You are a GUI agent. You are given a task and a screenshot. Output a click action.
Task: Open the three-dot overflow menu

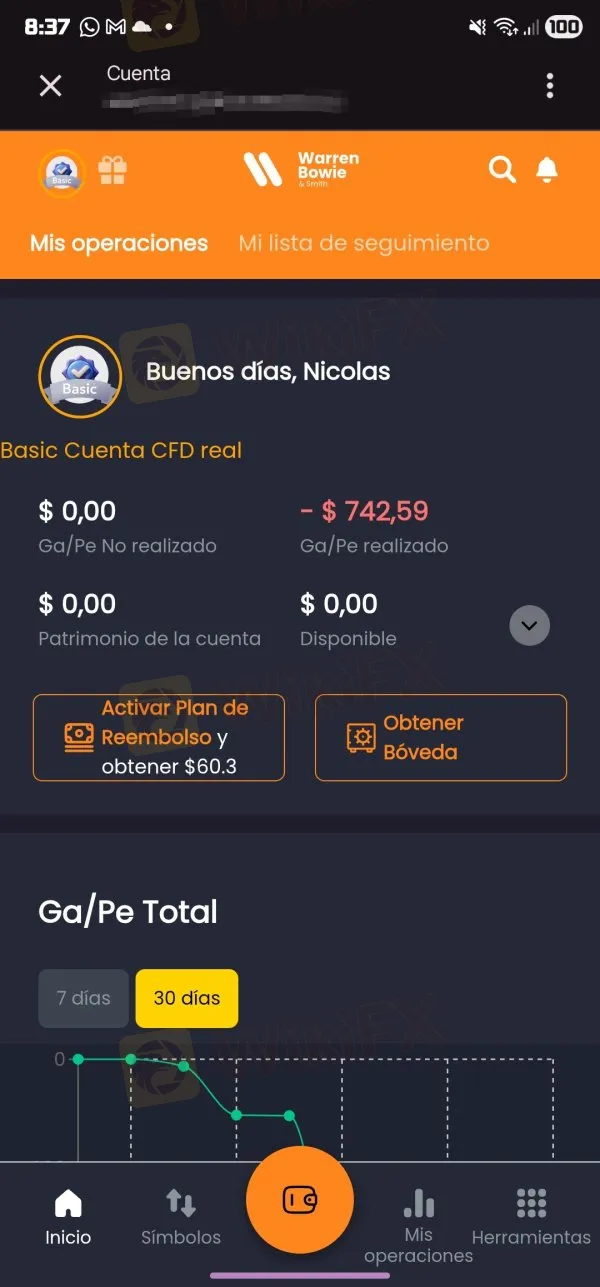coord(550,86)
